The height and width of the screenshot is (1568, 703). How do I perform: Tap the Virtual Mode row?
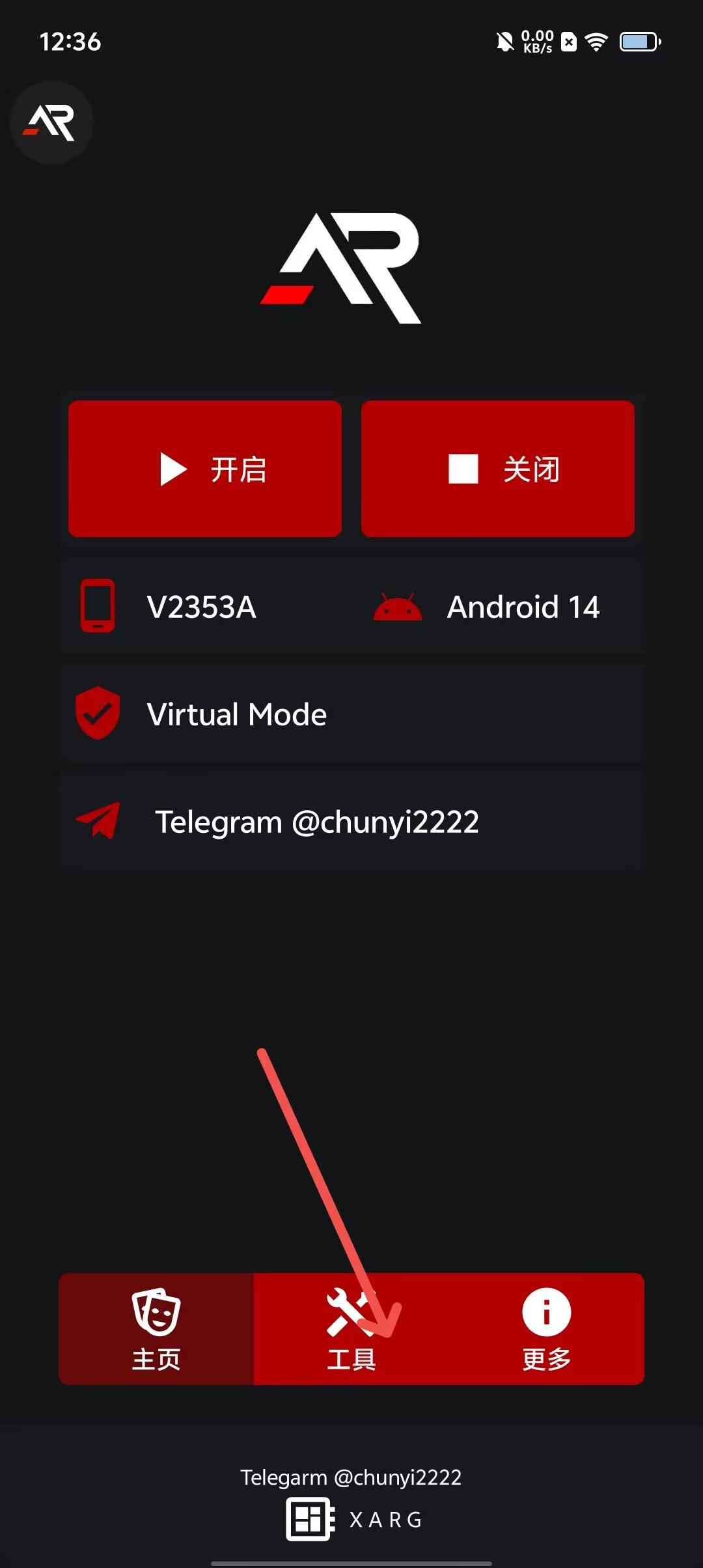(x=351, y=714)
